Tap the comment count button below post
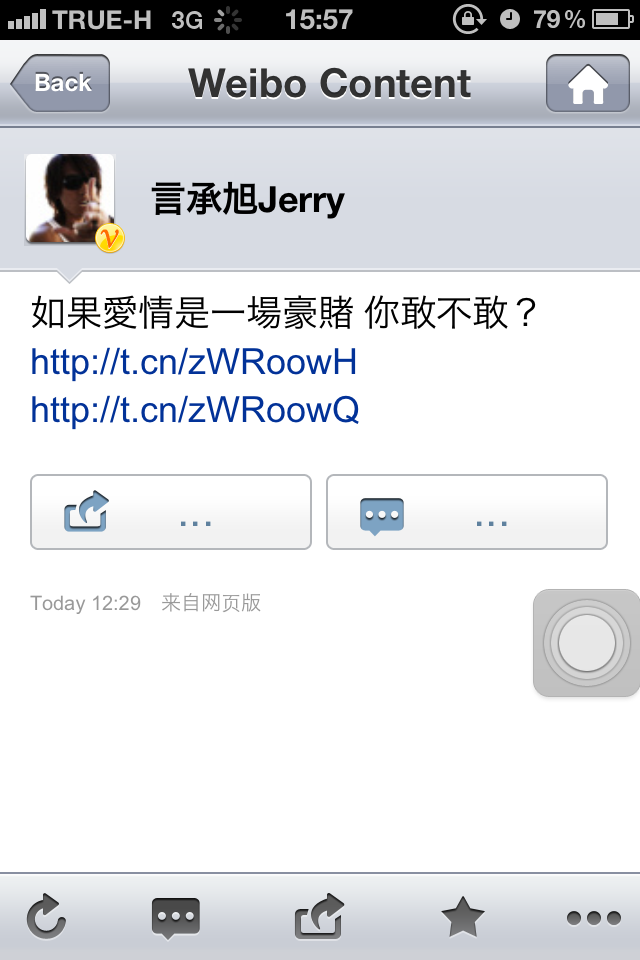The width and height of the screenshot is (640, 960). pos(467,512)
